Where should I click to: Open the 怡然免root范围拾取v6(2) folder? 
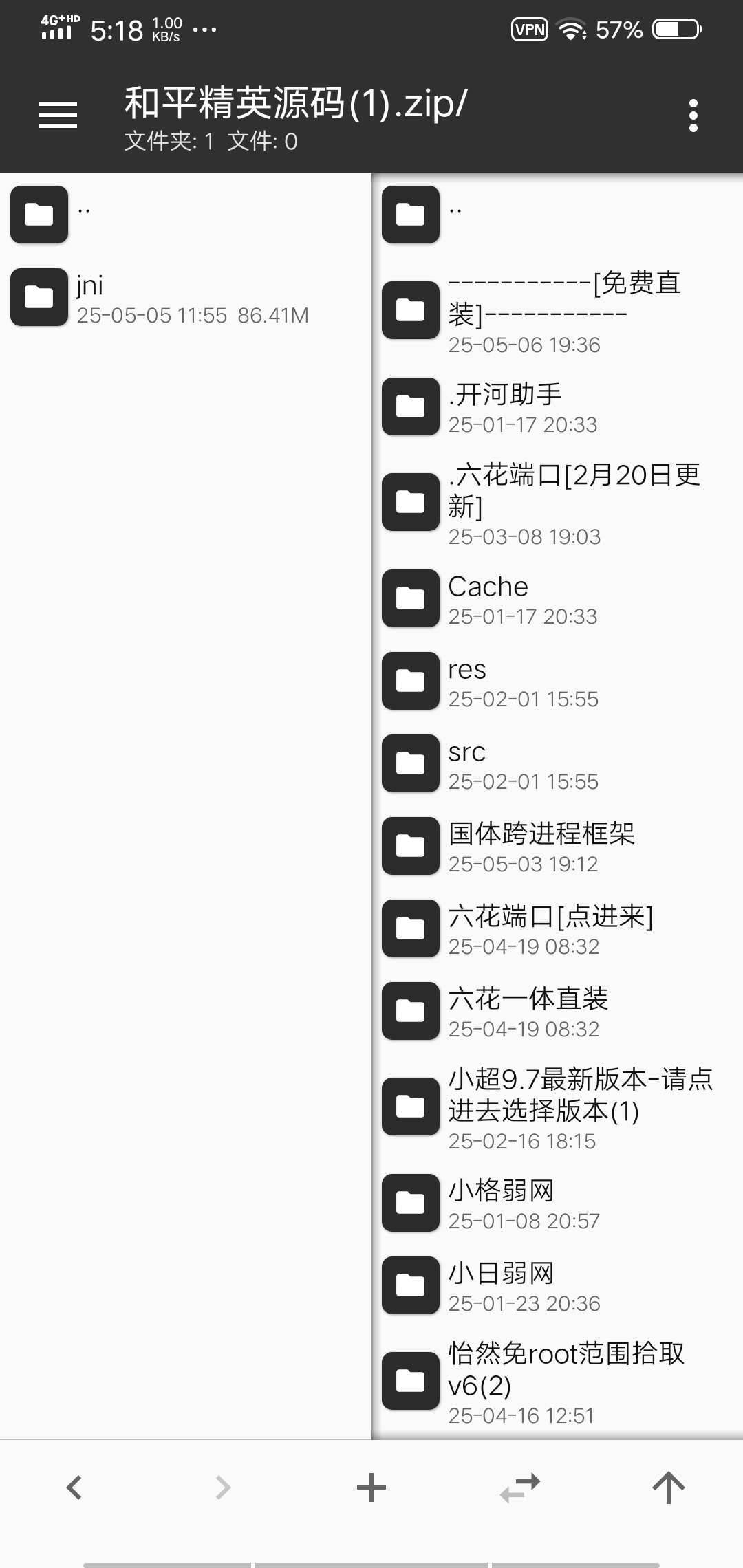pyautogui.click(x=558, y=1382)
